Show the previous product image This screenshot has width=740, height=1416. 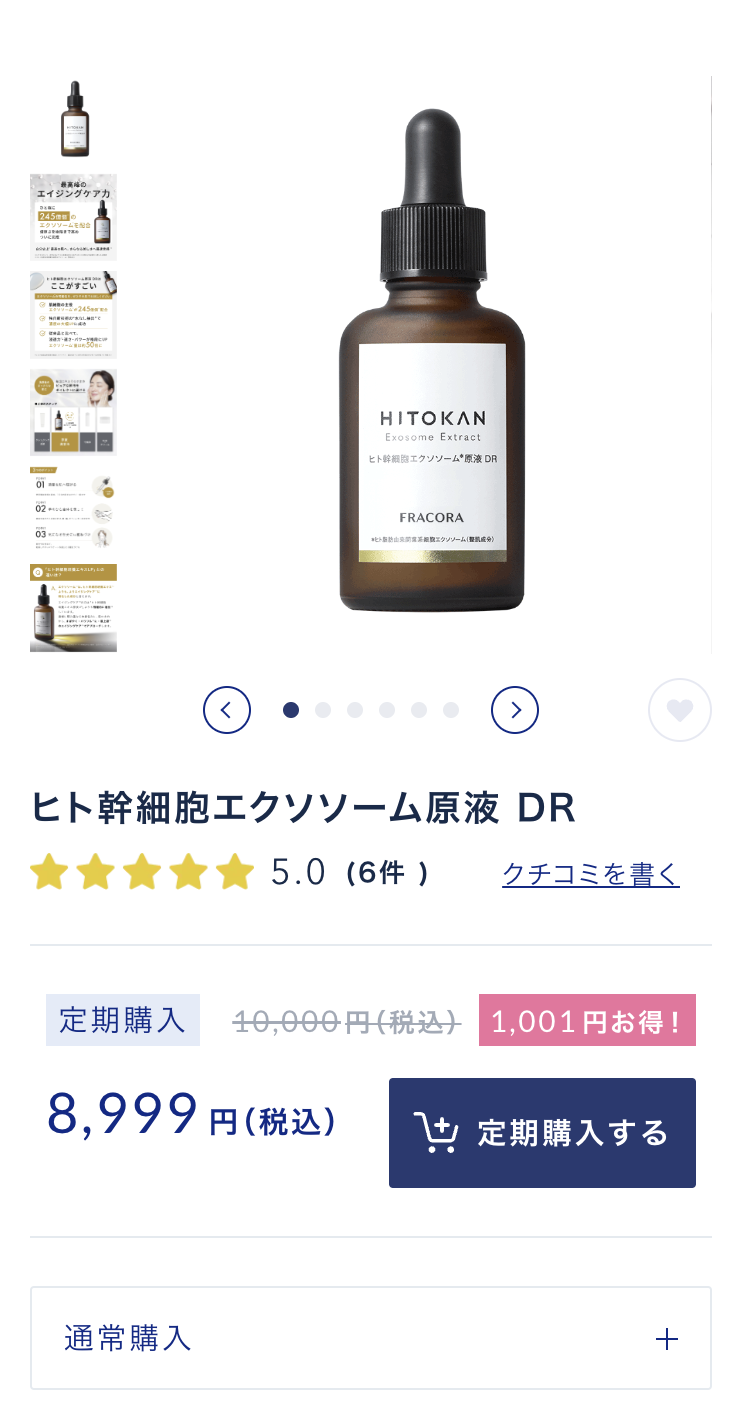pos(227,710)
